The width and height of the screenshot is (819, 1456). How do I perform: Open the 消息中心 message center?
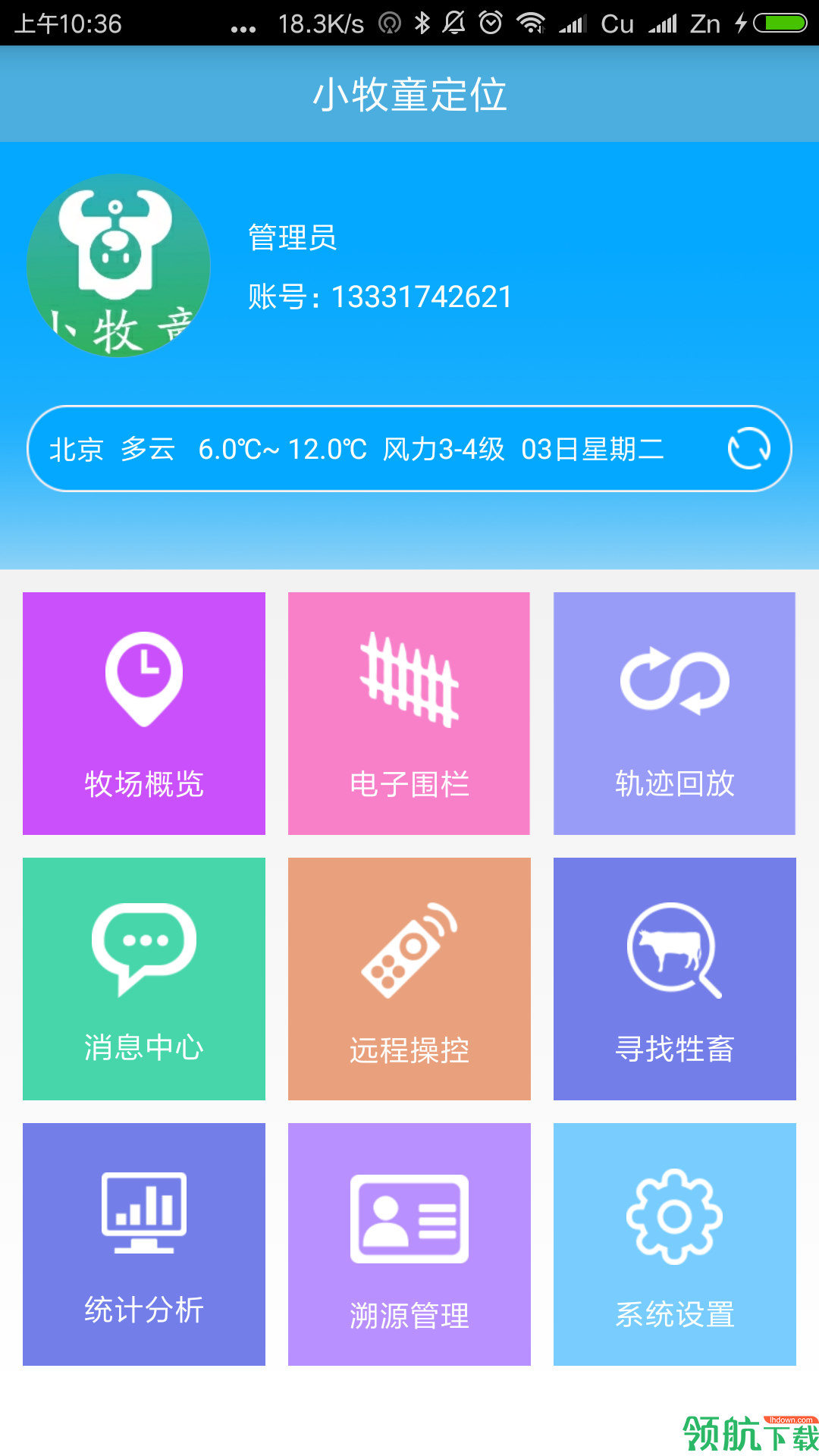pos(143,980)
